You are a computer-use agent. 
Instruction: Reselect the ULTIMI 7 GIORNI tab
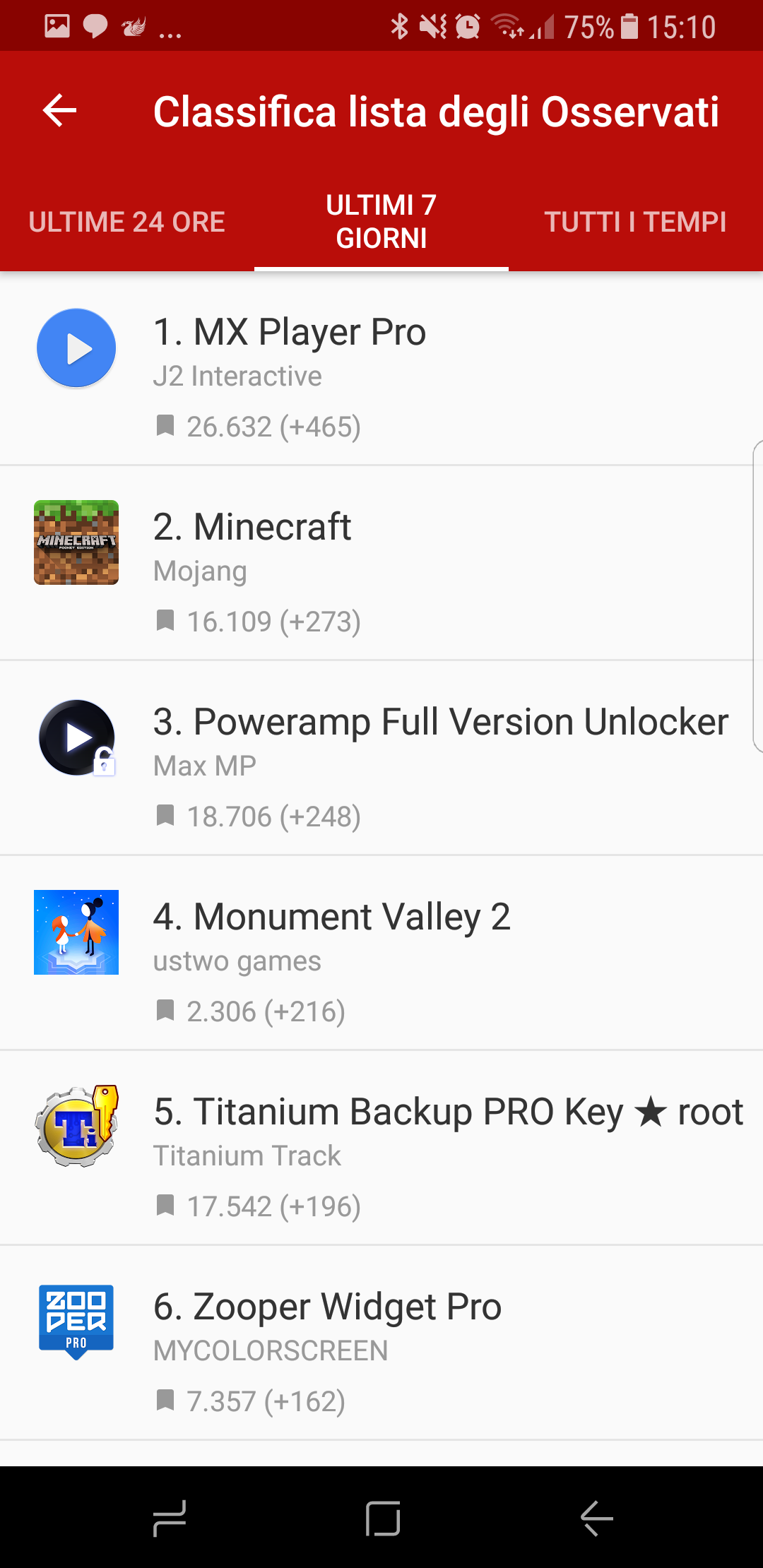click(381, 221)
